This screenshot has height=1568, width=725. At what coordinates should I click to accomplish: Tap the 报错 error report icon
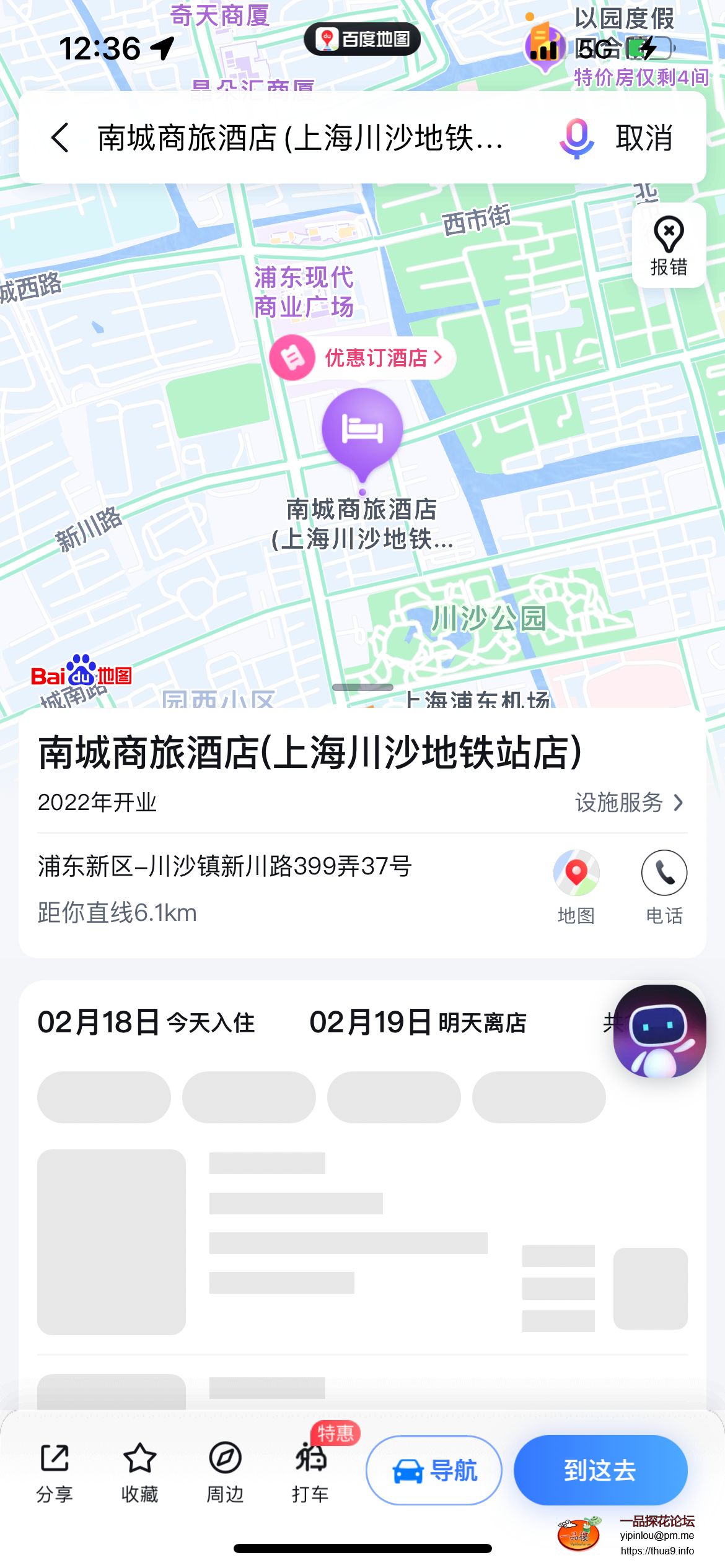point(668,245)
